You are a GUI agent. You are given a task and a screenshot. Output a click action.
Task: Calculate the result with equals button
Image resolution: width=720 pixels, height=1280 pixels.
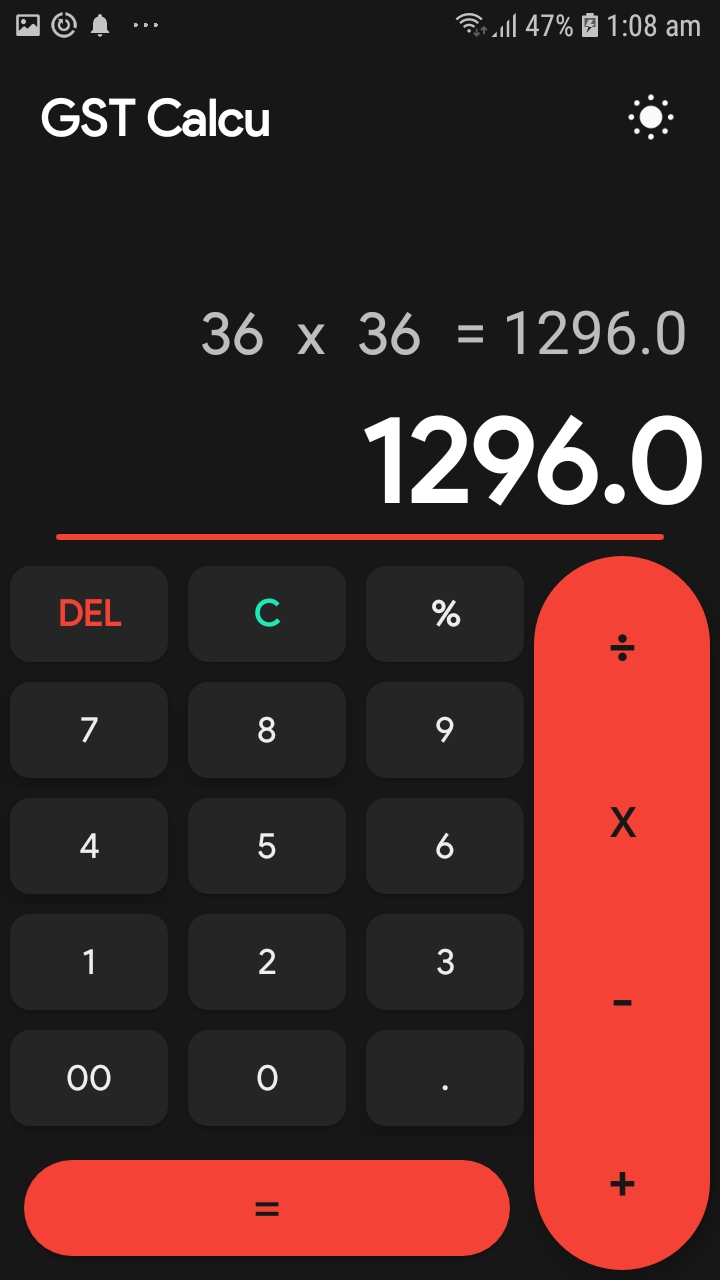[267, 1208]
